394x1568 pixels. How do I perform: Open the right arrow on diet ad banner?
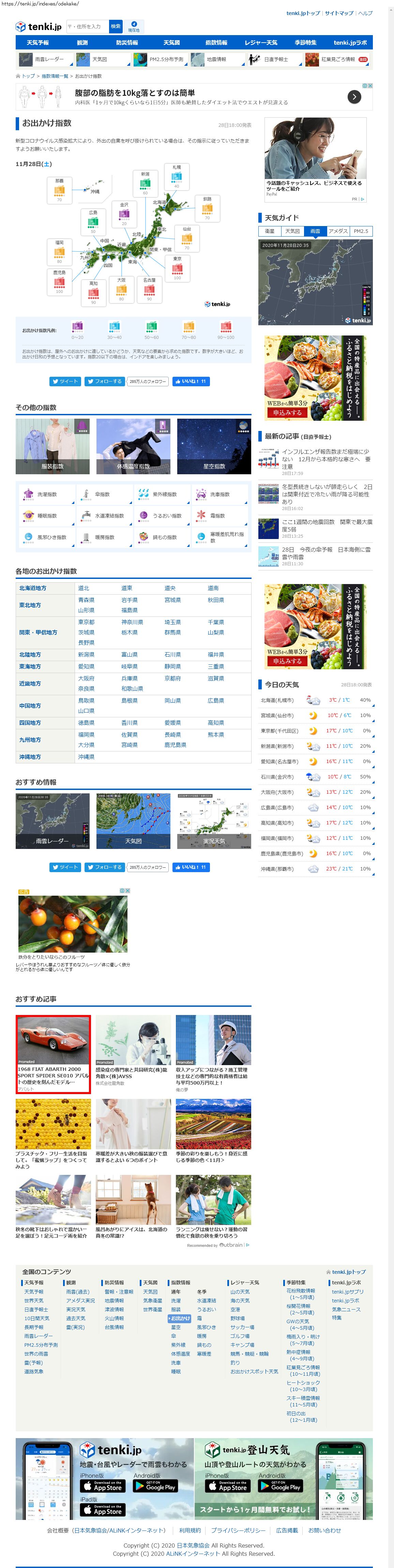tap(354, 97)
